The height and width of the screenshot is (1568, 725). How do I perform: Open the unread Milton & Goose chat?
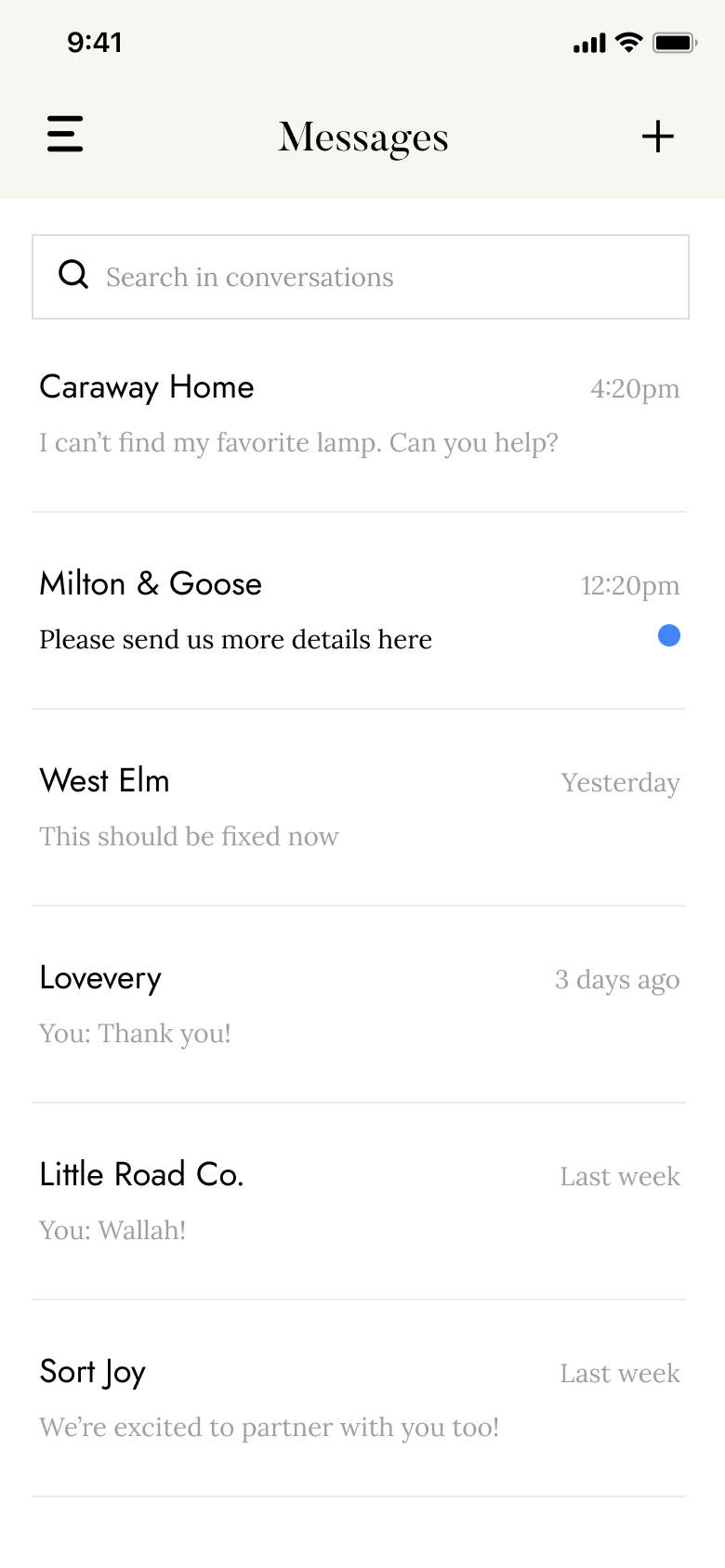pos(359,610)
